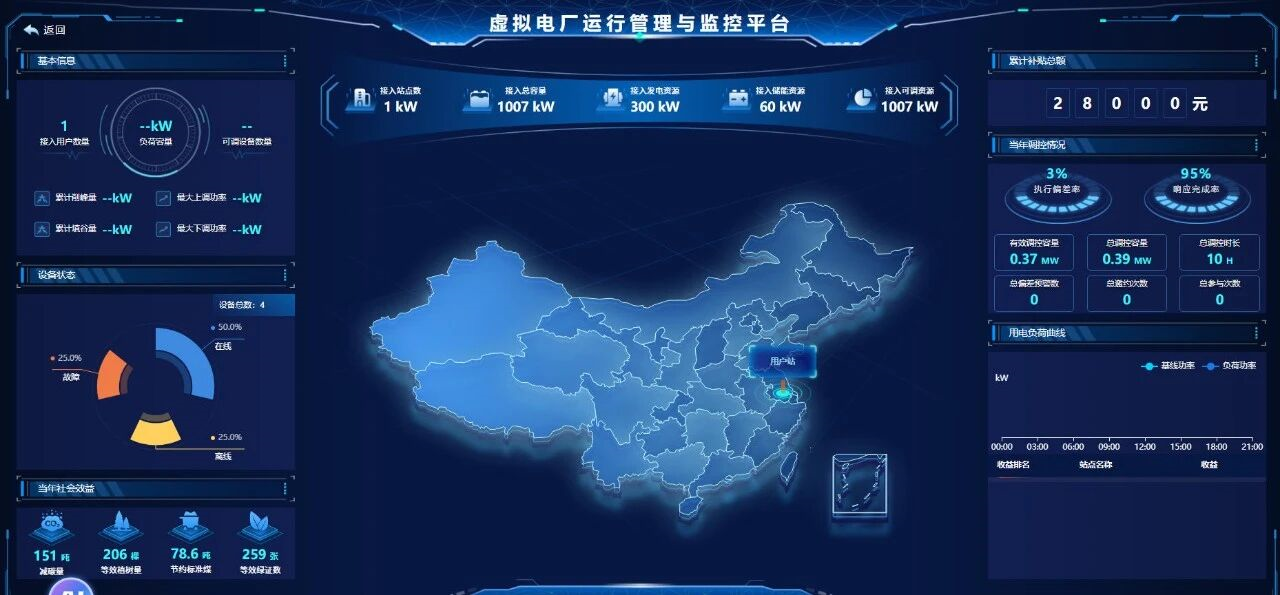Tap the floating round button at bottom left
The width and height of the screenshot is (1280, 595).
point(70,590)
